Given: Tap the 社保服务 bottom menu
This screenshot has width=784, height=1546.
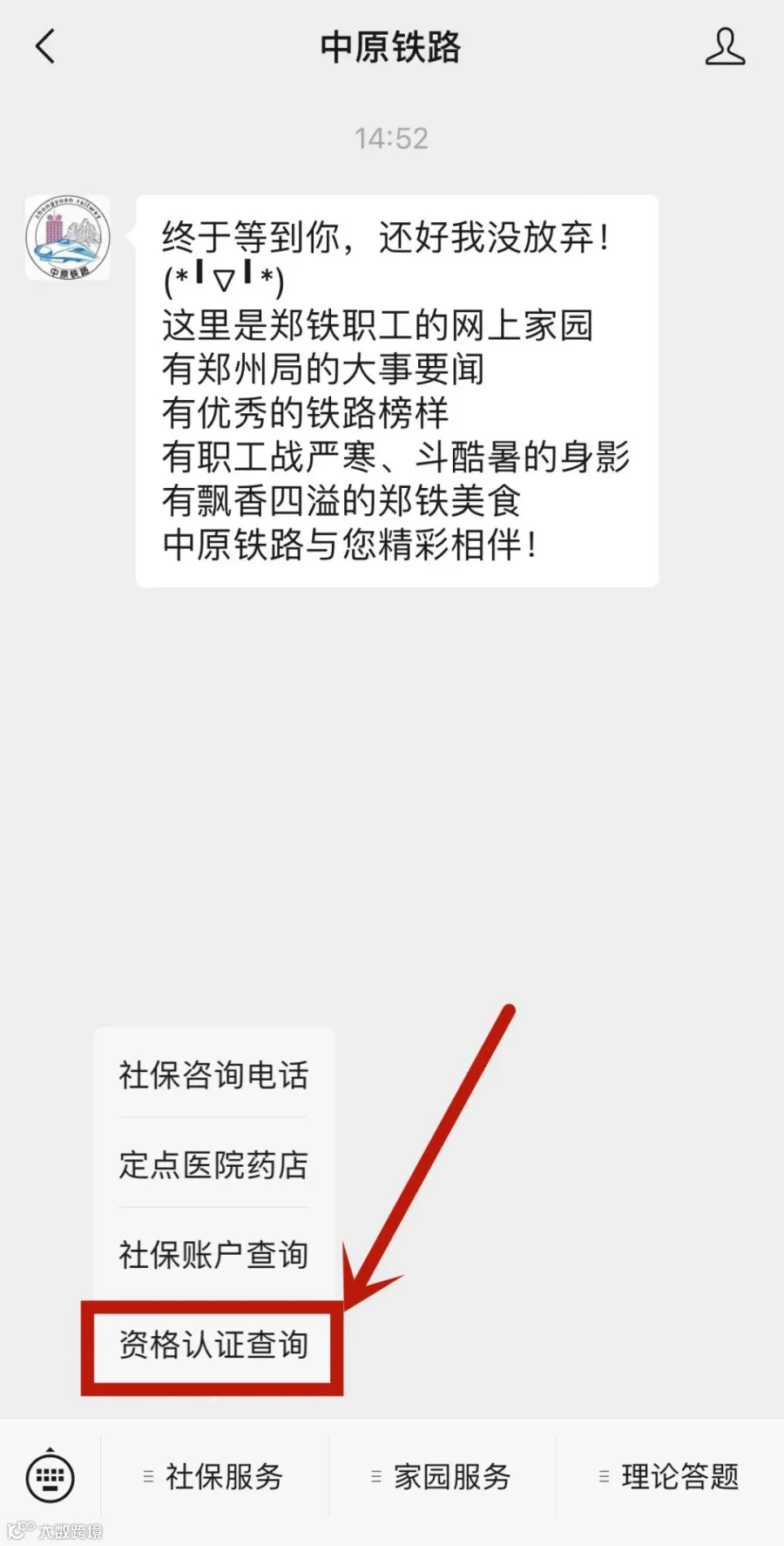Looking at the screenshot, I should point(214,1476).
